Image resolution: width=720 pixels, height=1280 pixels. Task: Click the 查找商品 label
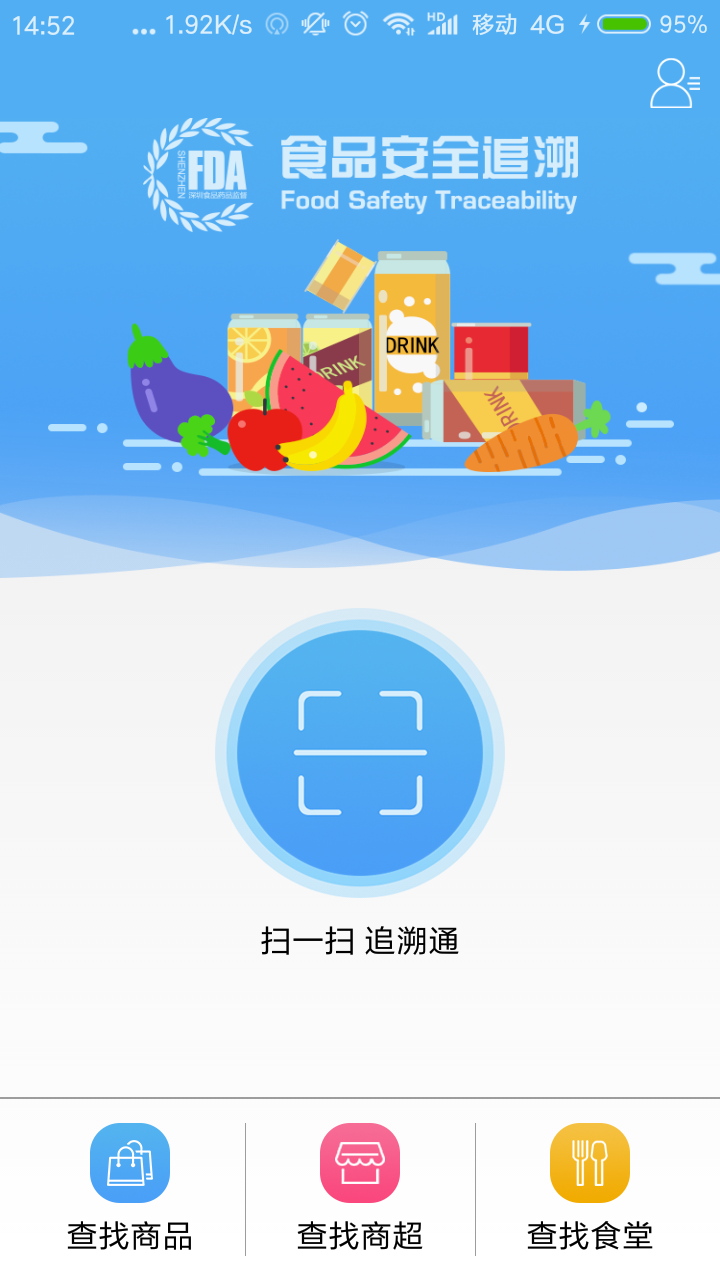point(130,1237)
